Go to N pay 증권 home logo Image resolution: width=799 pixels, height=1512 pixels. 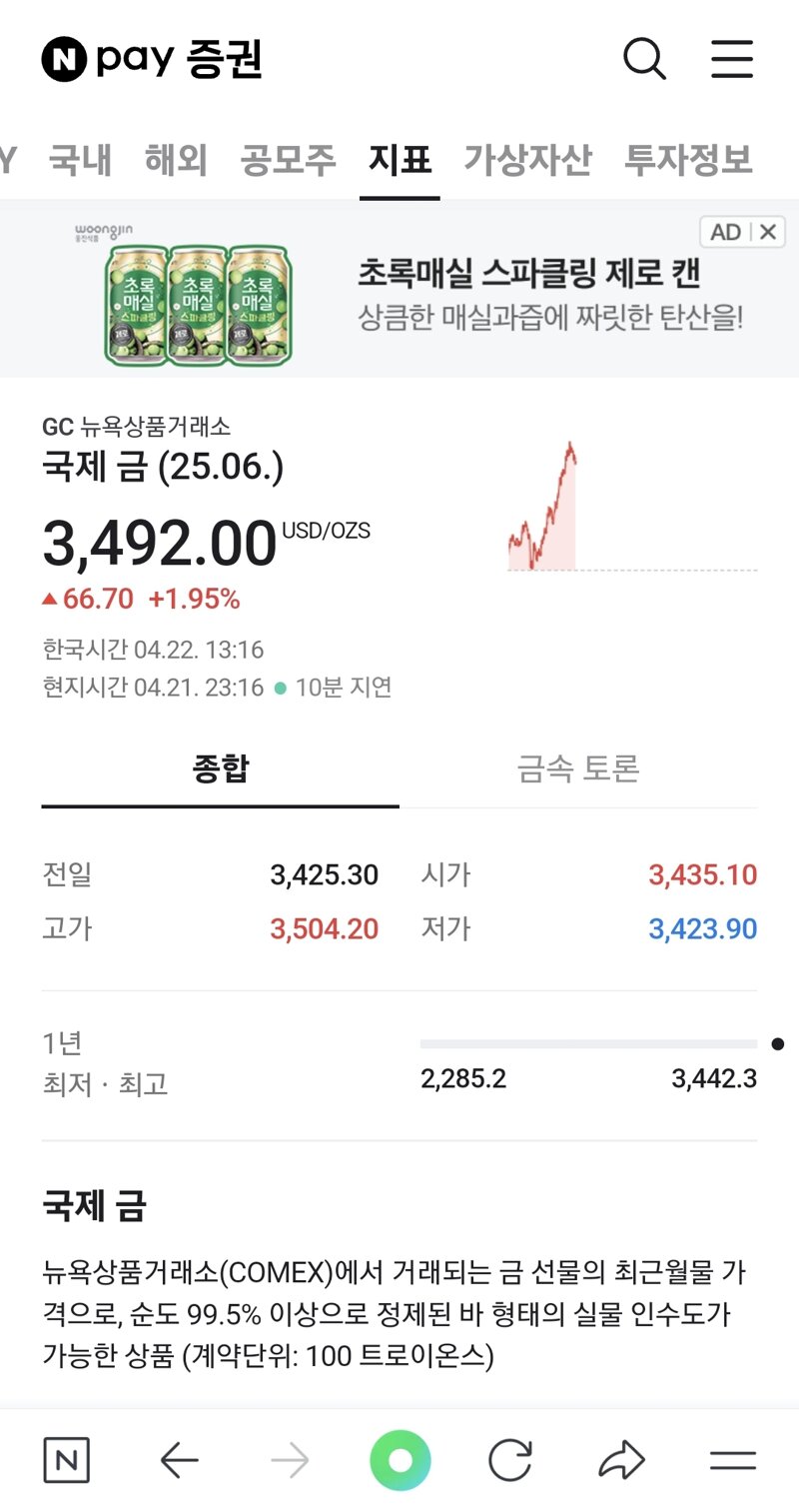[x=152, y=59]
